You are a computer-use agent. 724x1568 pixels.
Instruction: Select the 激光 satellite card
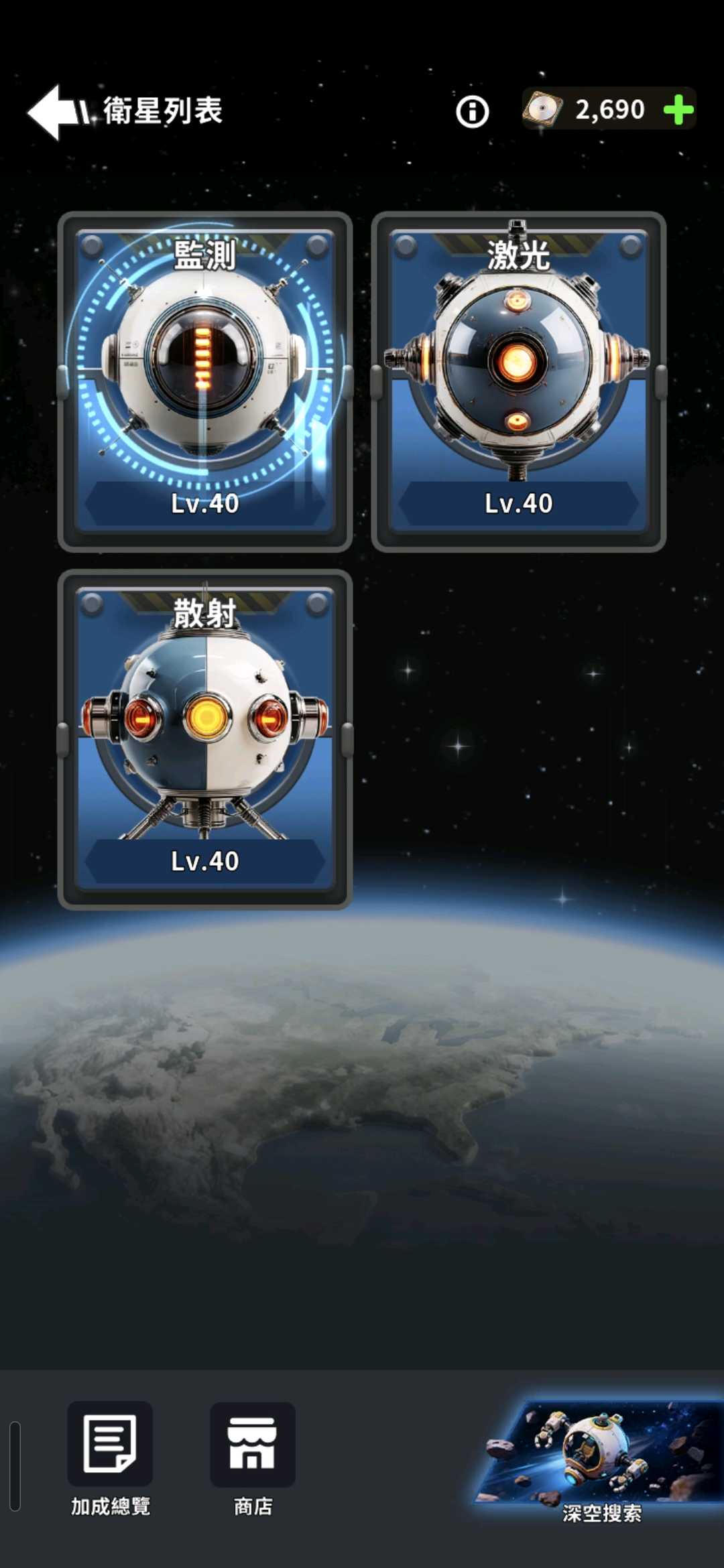[518, 382]
